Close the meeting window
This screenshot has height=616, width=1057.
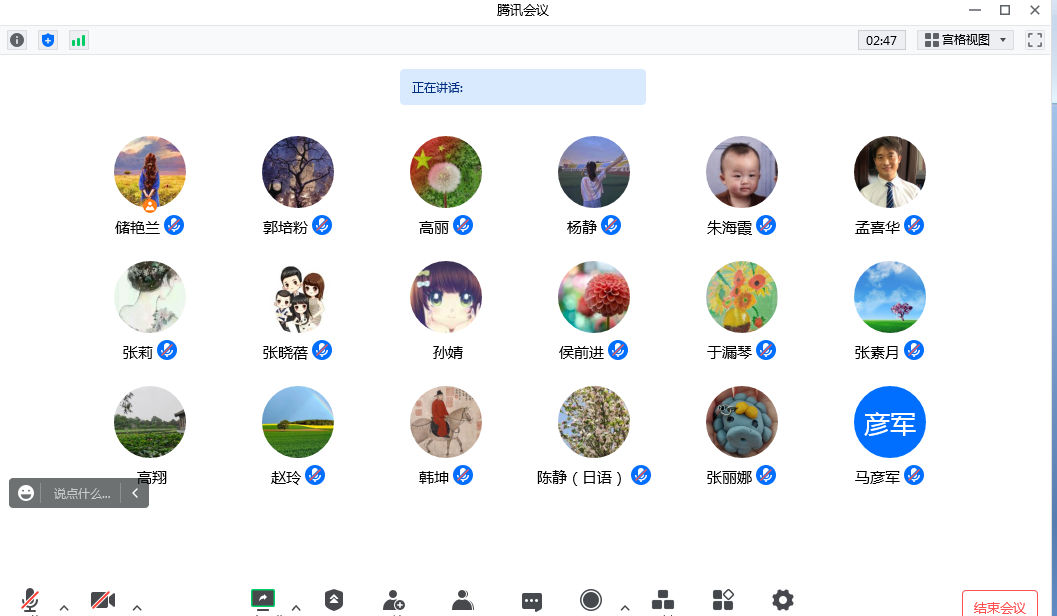click(x=1035, y=10)
